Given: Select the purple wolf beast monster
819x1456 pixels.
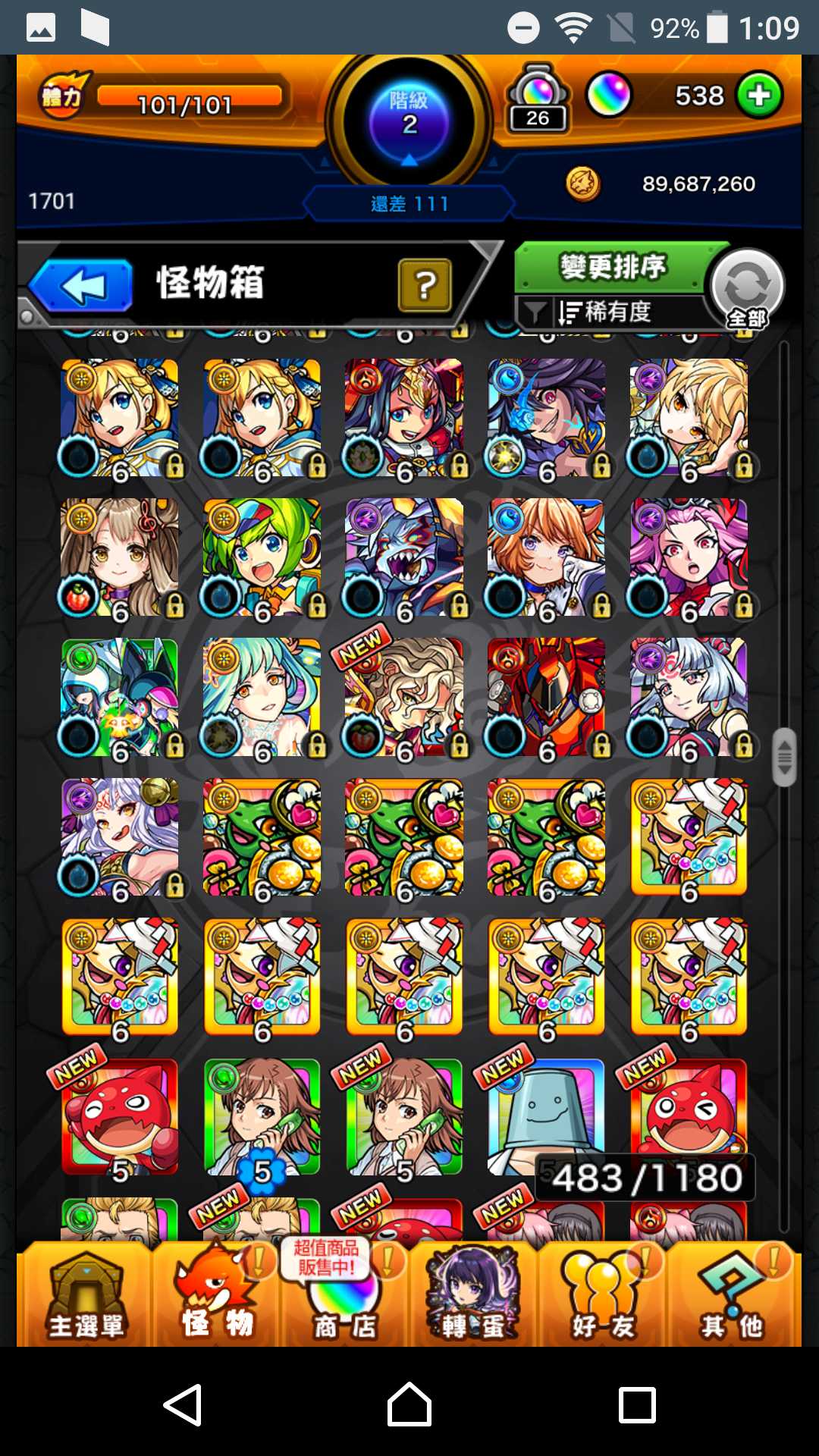Looking at the screenshot, I should (404, 557).
